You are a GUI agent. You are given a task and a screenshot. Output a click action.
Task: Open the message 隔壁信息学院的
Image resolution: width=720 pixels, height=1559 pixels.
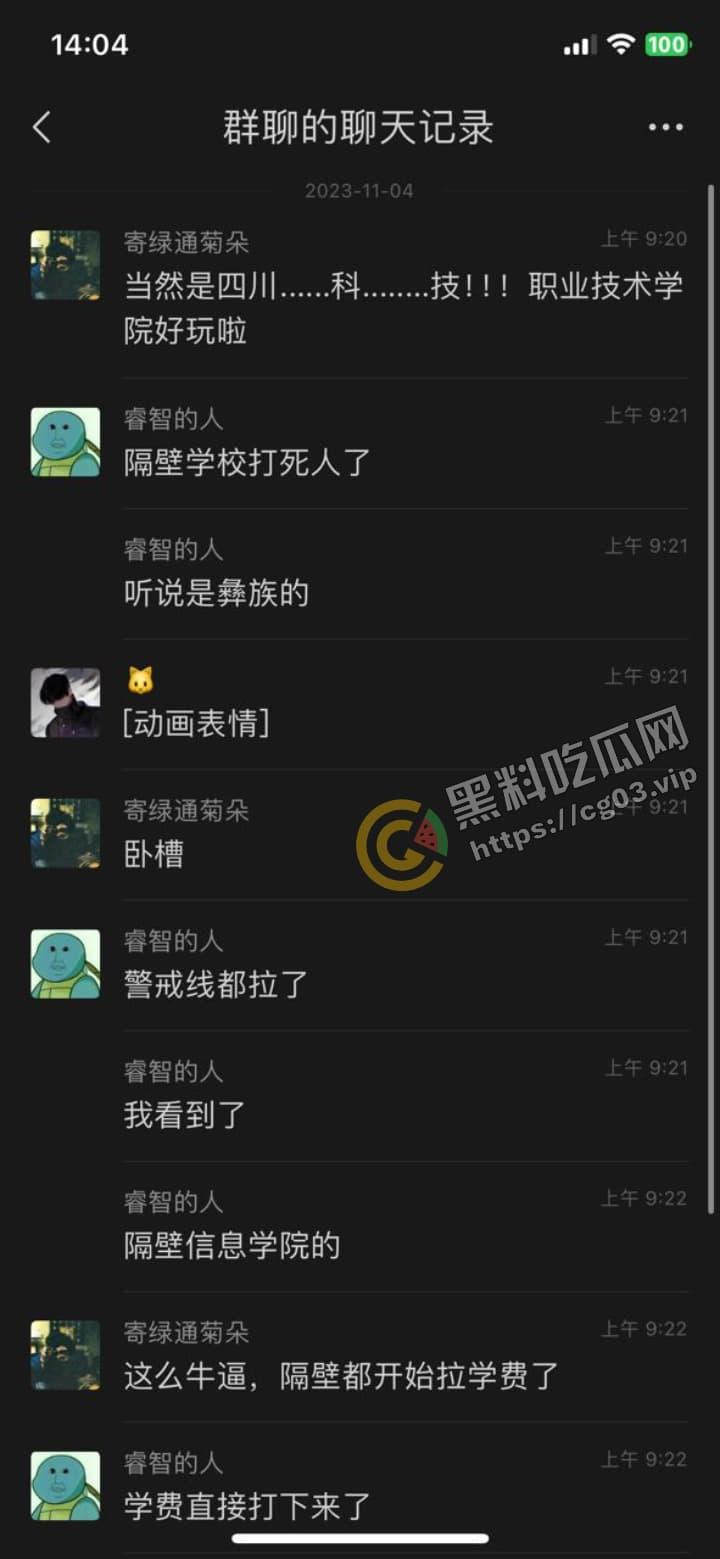coord(232,1246)
